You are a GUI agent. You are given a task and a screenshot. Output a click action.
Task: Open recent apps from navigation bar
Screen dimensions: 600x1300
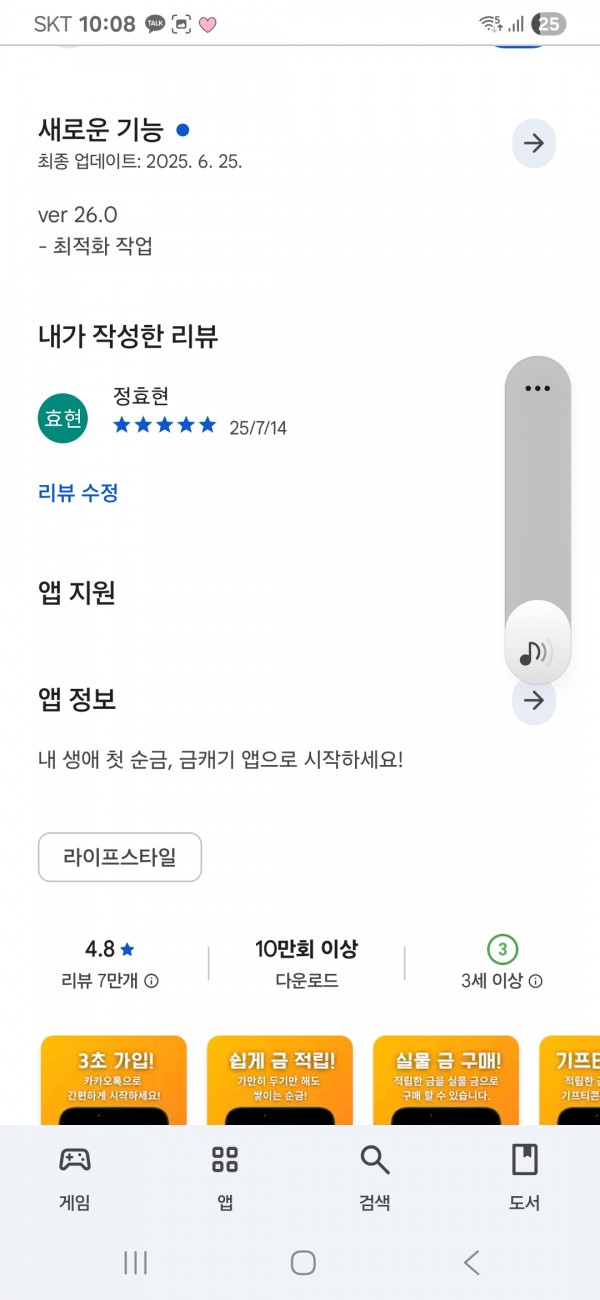135,1263
